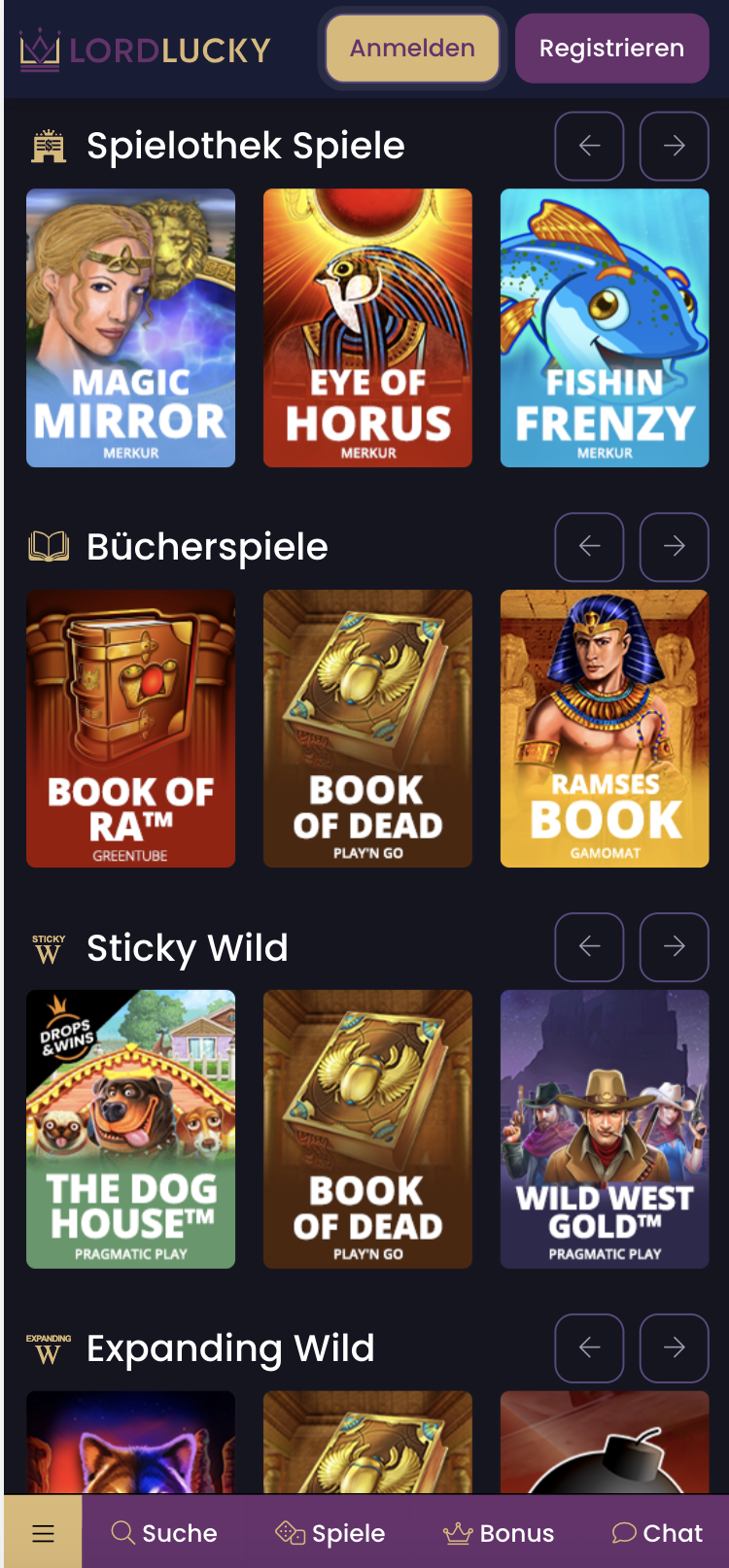Go to the Bonus tab
This screenshot has width=729, height=1568.
(x=499, y=1533)
